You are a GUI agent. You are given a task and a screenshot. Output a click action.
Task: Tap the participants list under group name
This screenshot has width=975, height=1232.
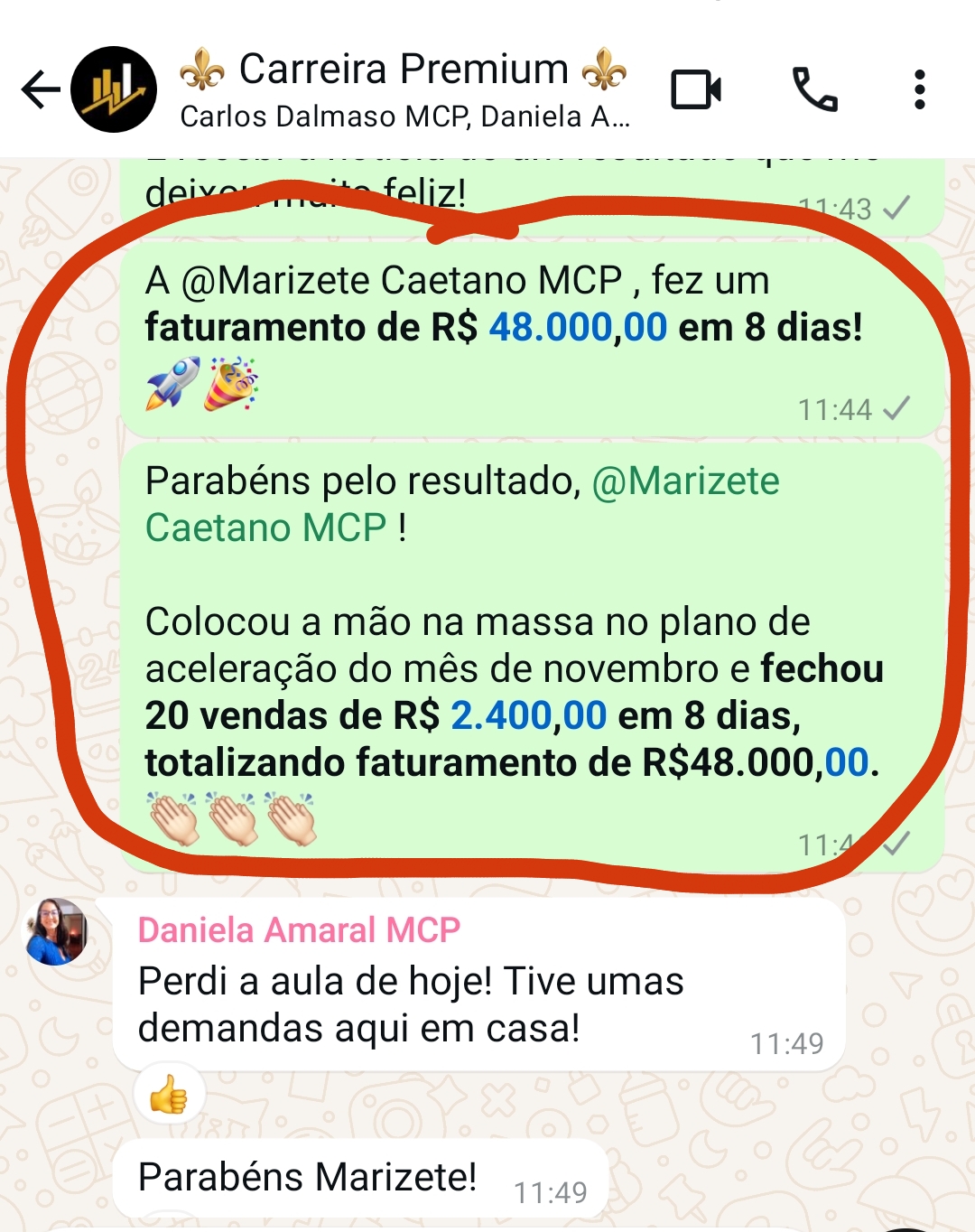click(x=405, y=115)
